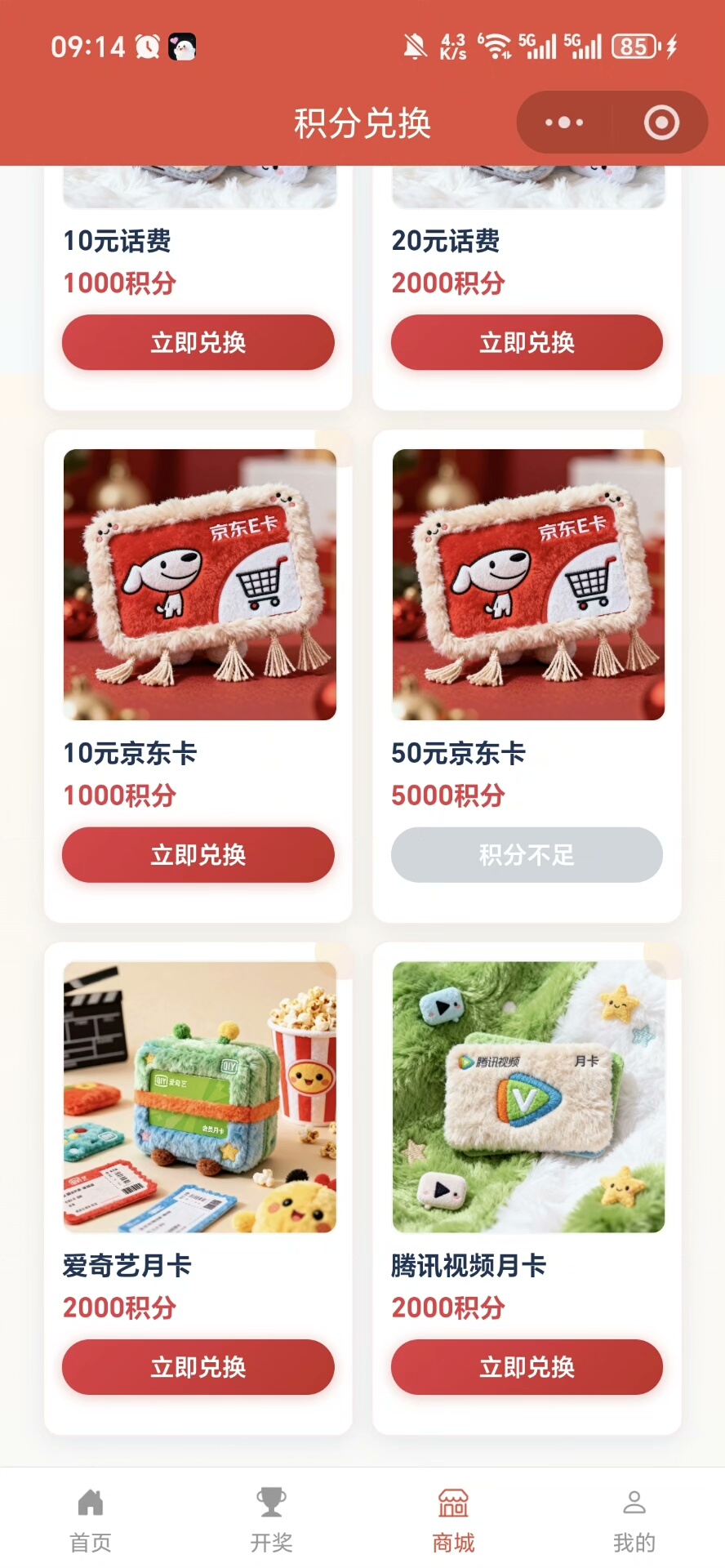Viewport: 725px width, 1568px height.
Task: Switch to the 开奖 tab
Action: pyautogui.click(x=272, y=1520)
